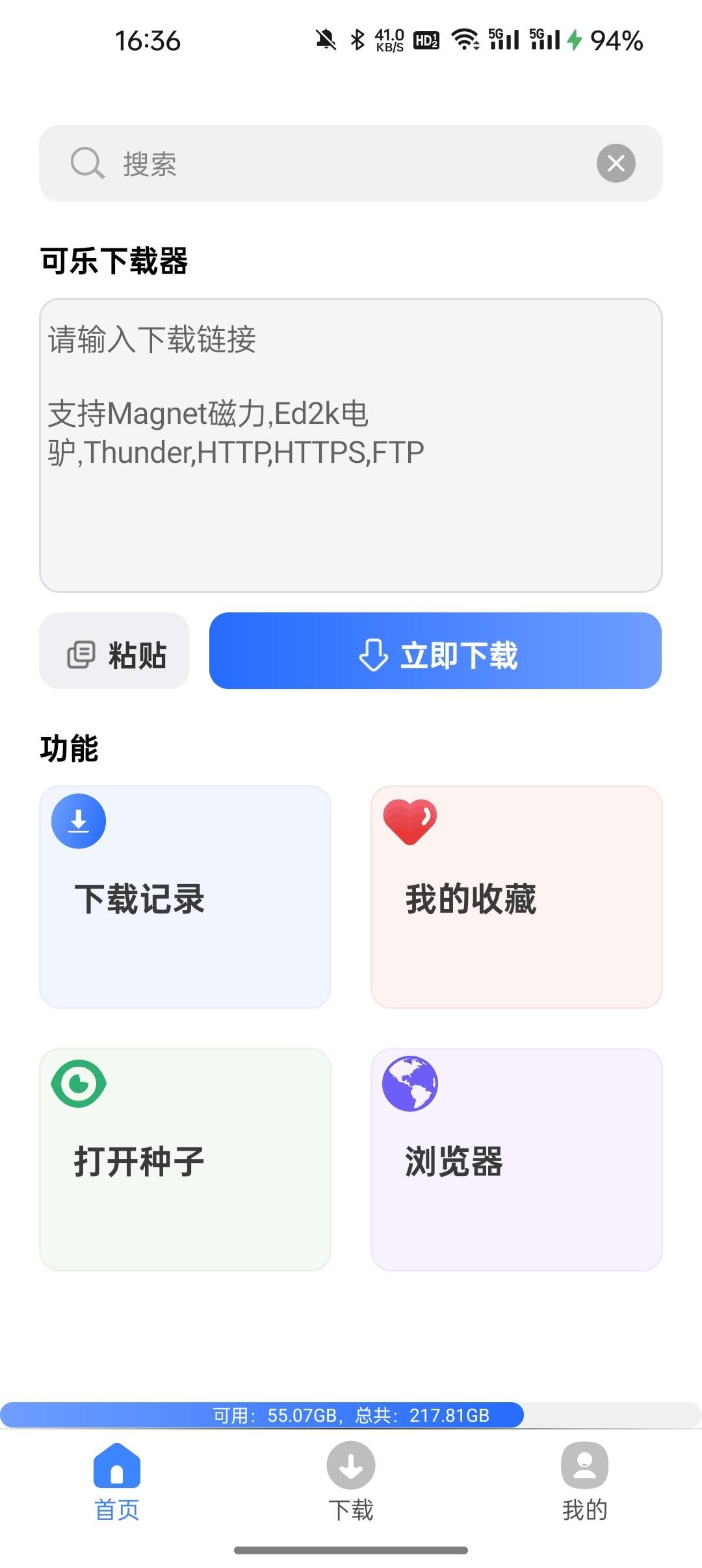Click the copy icon on the 粘贴 button

coord(81,654)
